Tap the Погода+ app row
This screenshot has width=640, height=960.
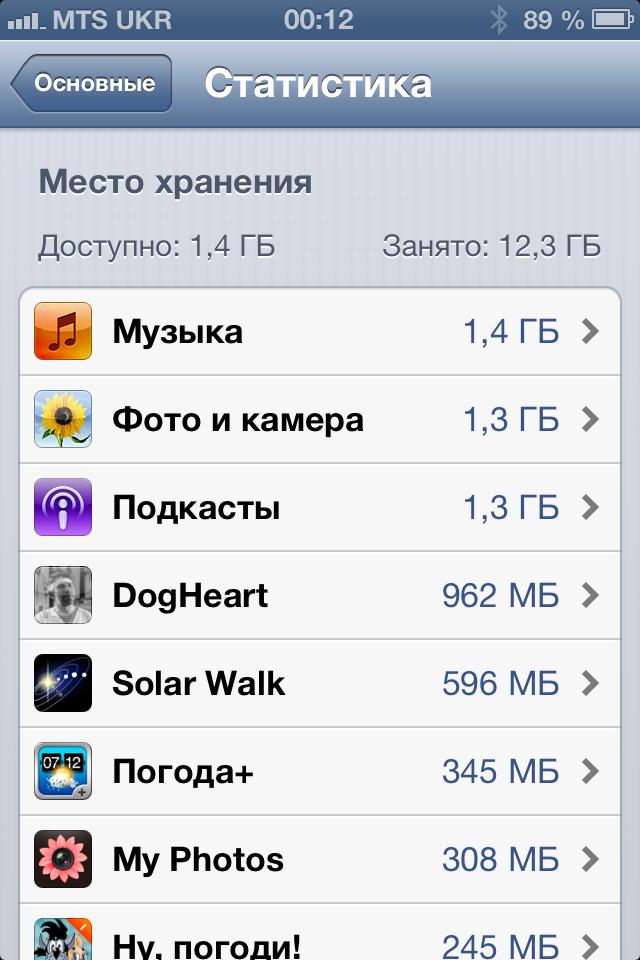320,771
